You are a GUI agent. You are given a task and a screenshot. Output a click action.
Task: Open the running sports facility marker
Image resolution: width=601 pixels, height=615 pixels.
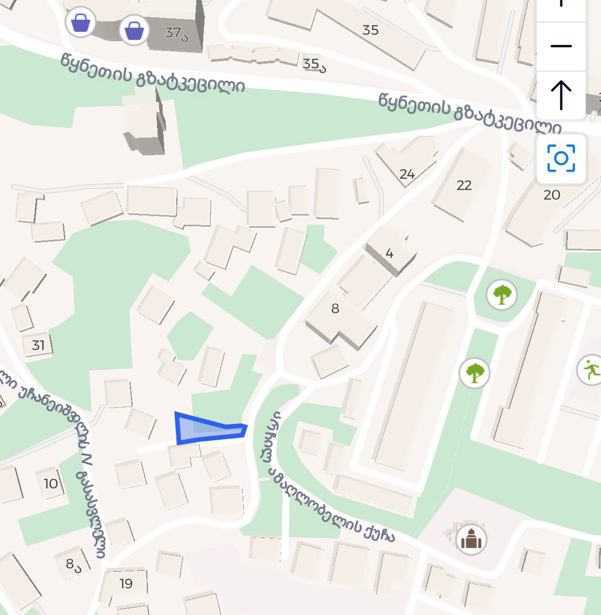(x=589, y=369)
